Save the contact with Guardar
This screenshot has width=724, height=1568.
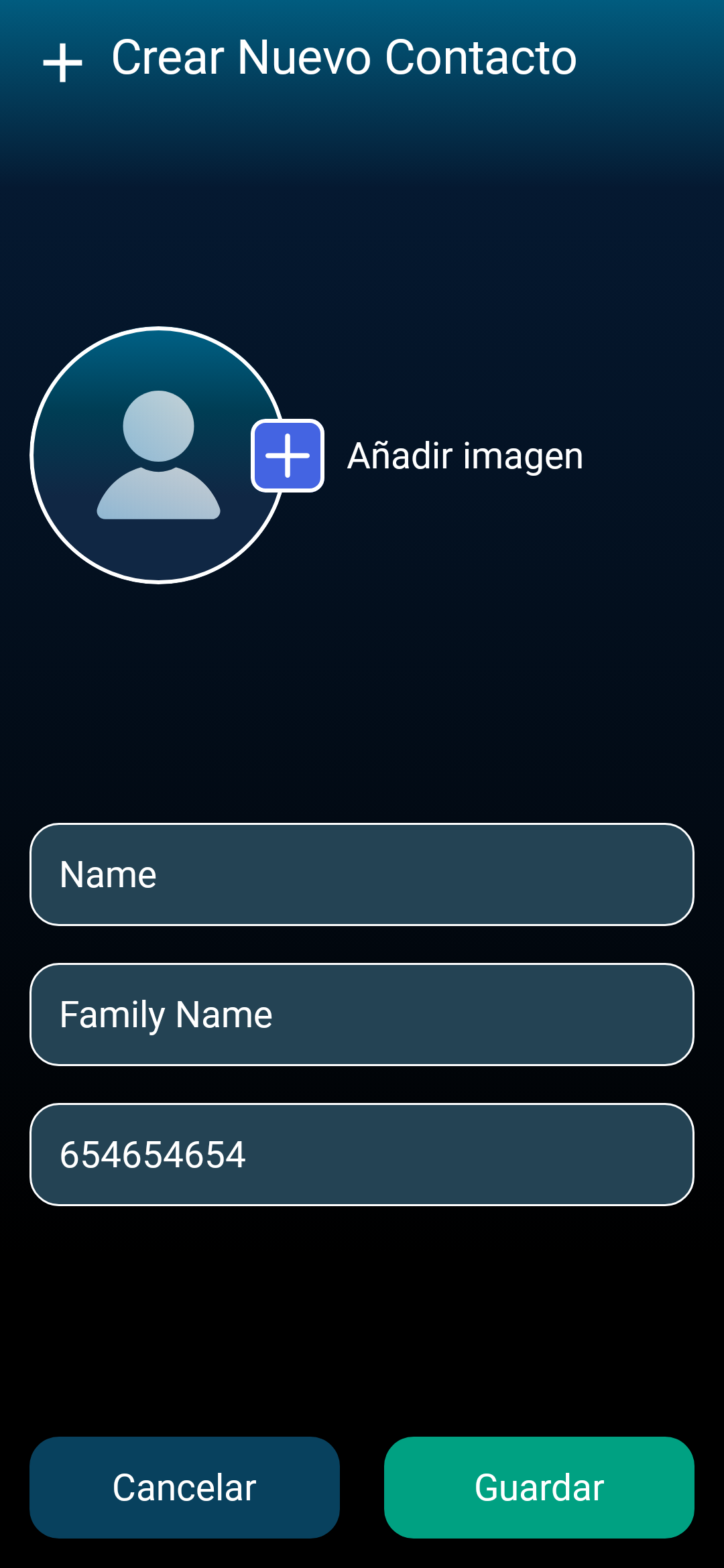tap(539, 1487)
